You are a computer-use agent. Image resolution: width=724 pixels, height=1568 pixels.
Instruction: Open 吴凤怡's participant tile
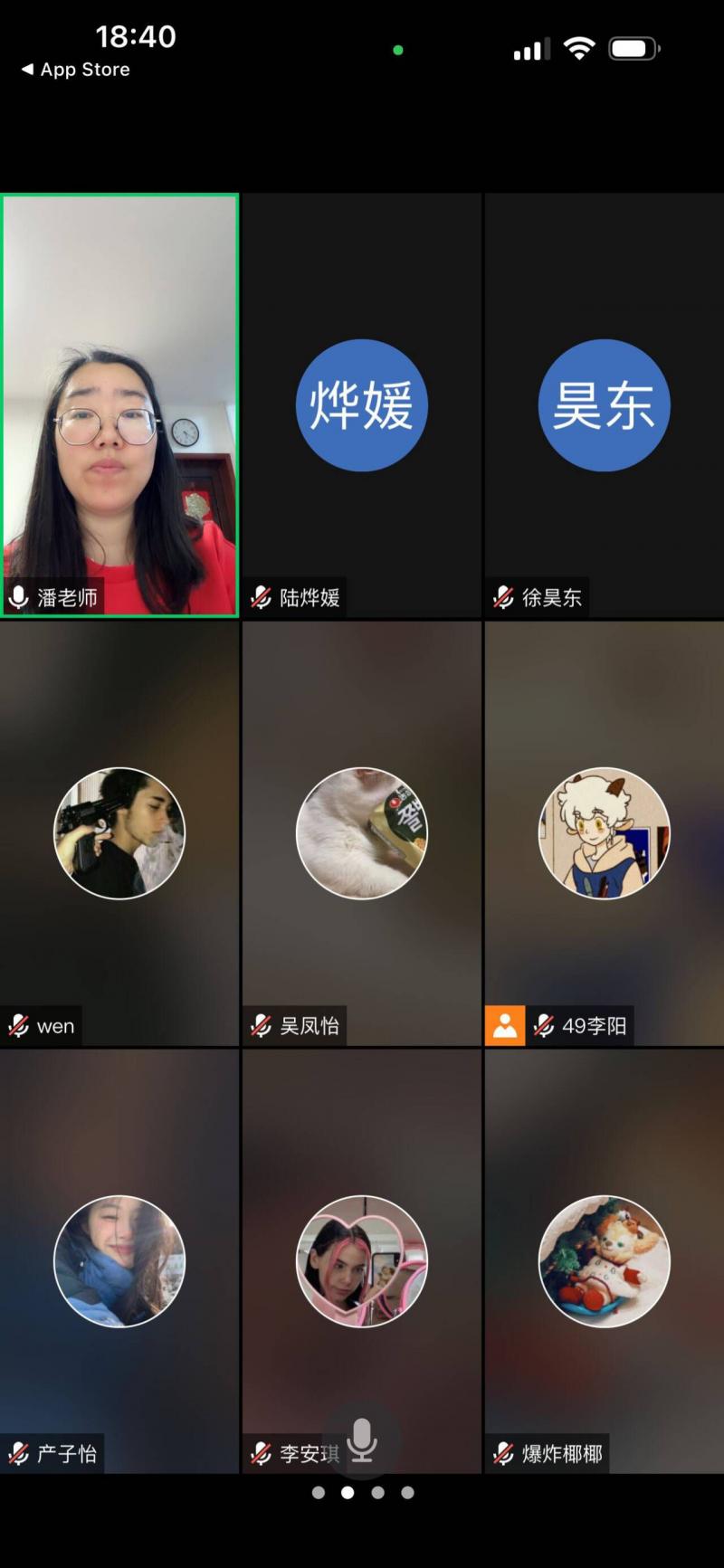[361, 832]
